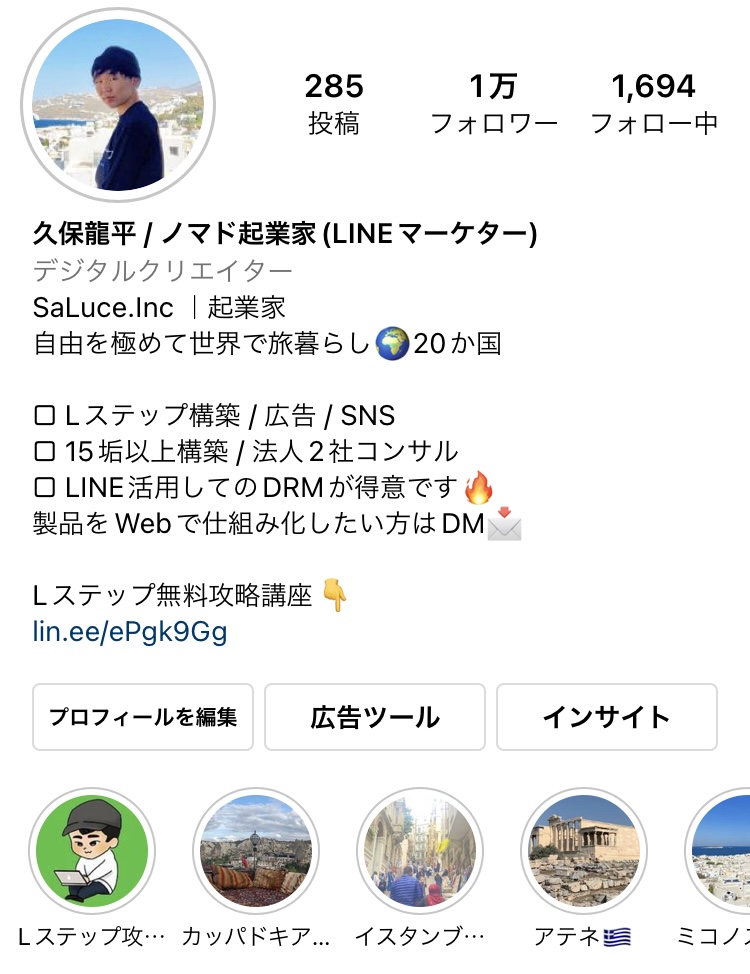750x974 pixels.
Task: Open 広告ツール ad tools
Action: (x=375, y=717)
